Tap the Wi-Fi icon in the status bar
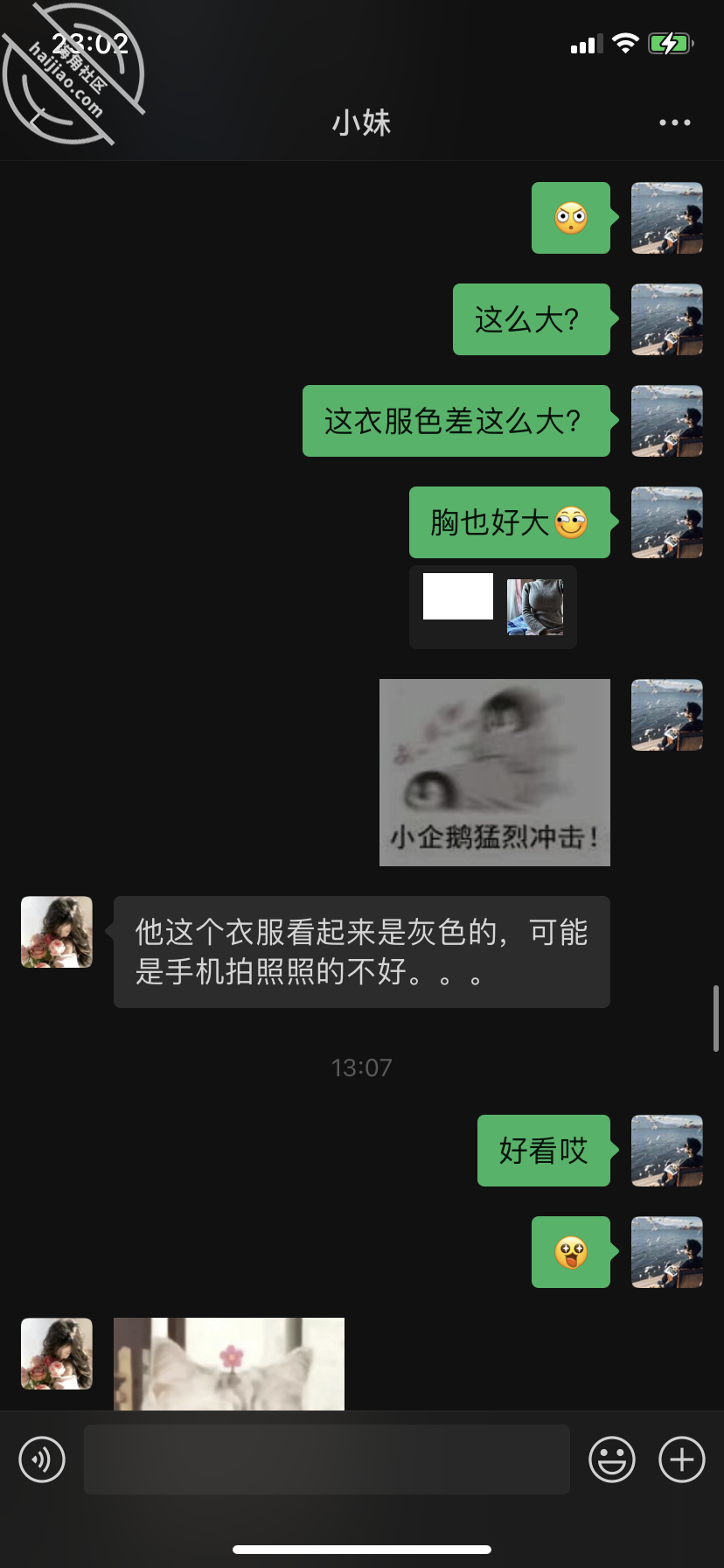724x1568 pixels. pyautogui.click(x=623, y=43)
